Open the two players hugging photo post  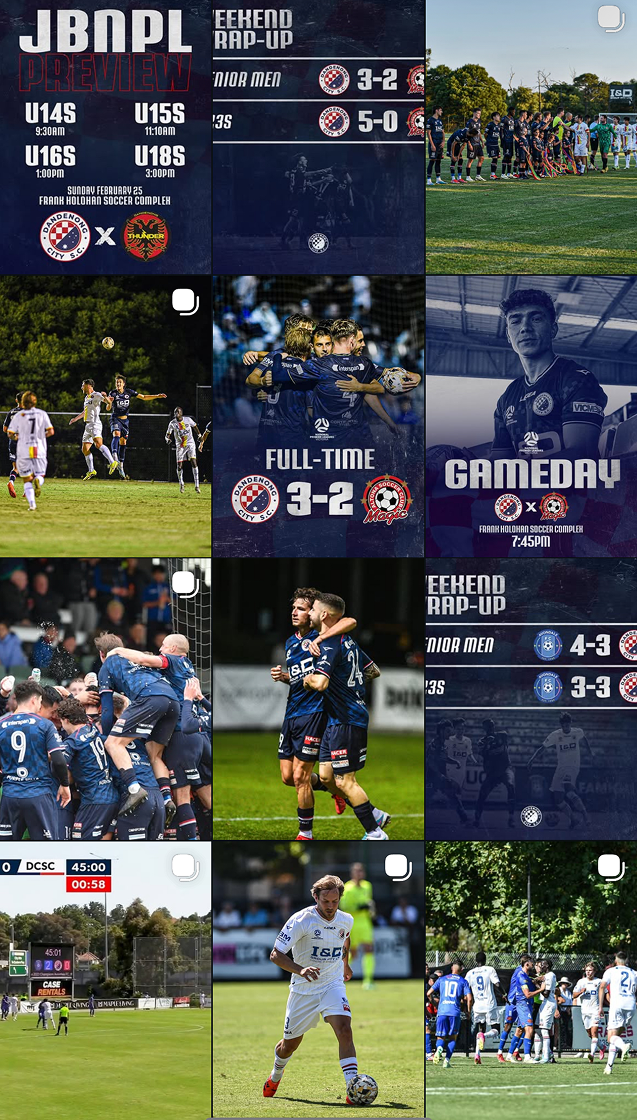[x=318, y=699]
